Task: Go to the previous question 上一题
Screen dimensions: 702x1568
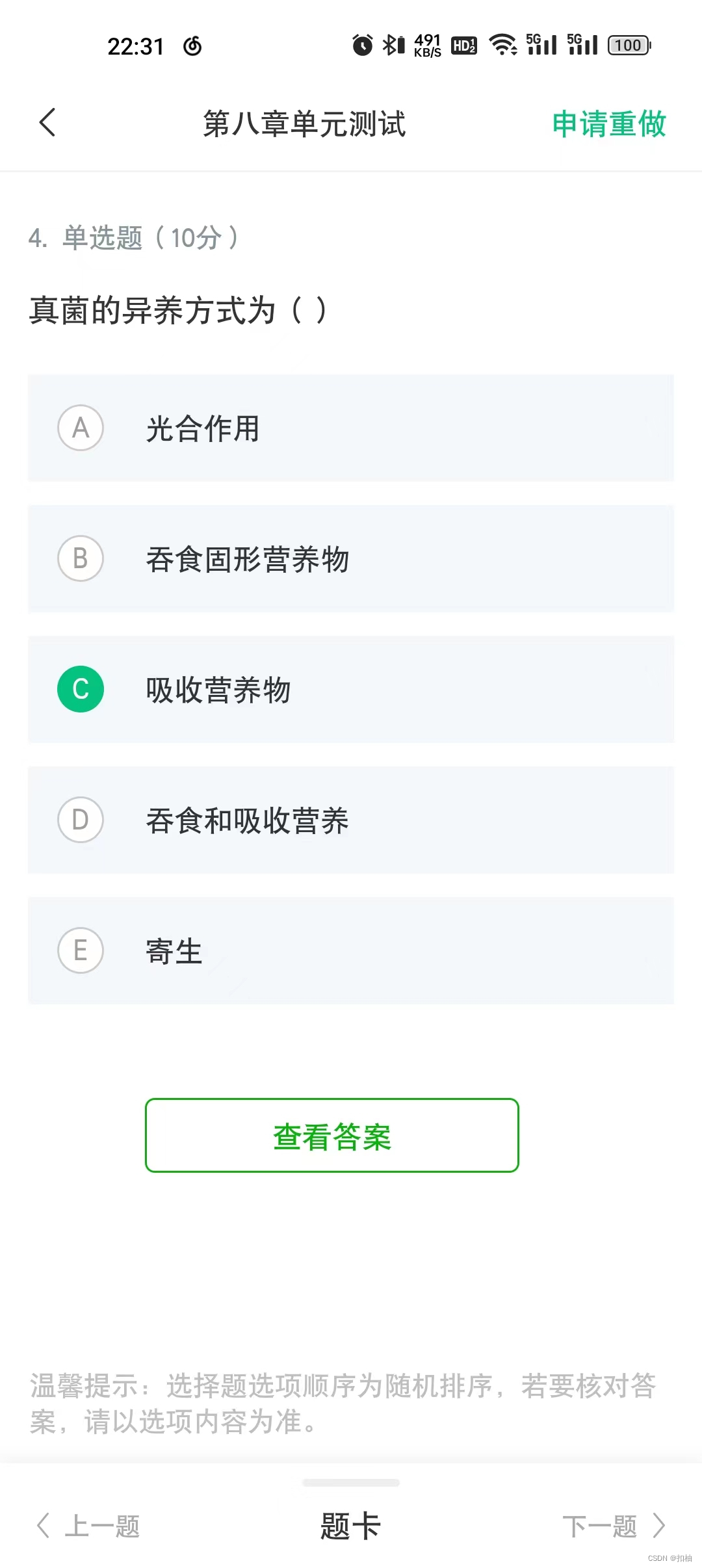Action: [89, 1525]
